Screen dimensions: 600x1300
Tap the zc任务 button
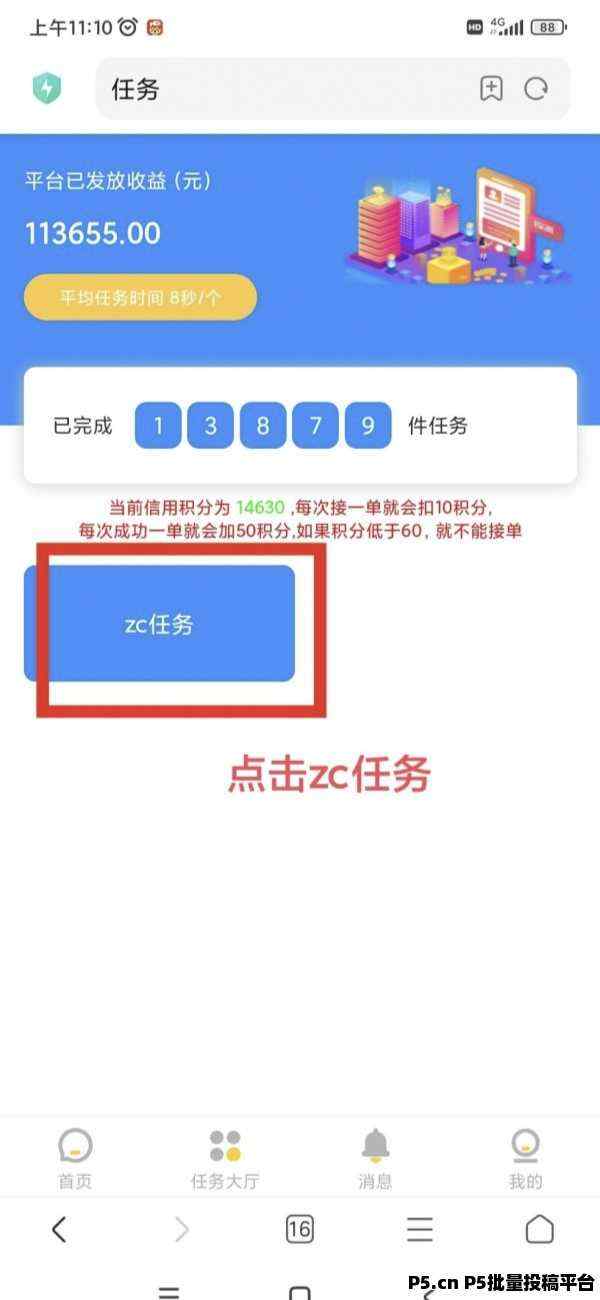tap(159, 624)
